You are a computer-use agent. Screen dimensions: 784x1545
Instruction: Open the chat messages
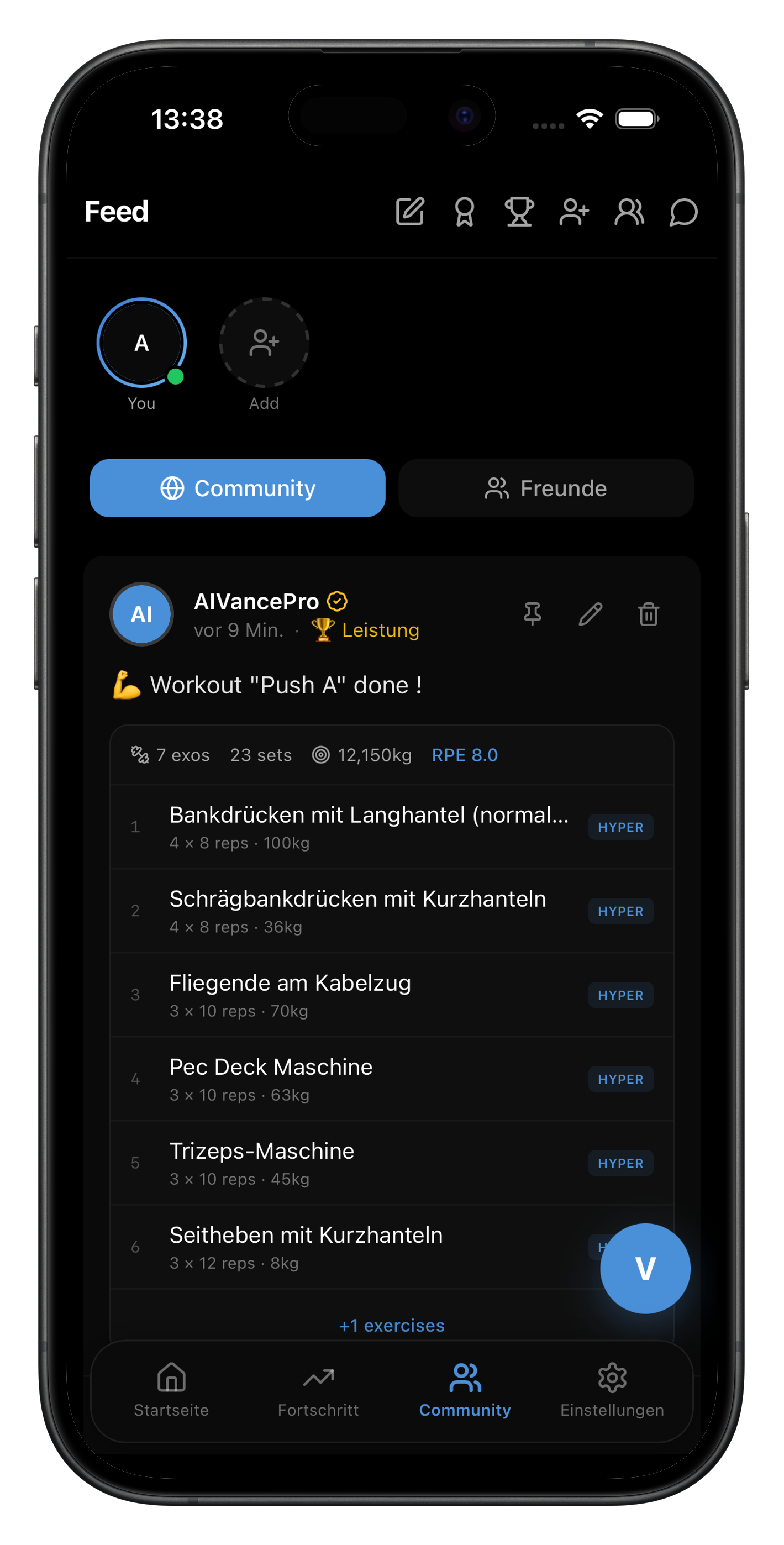683,211
